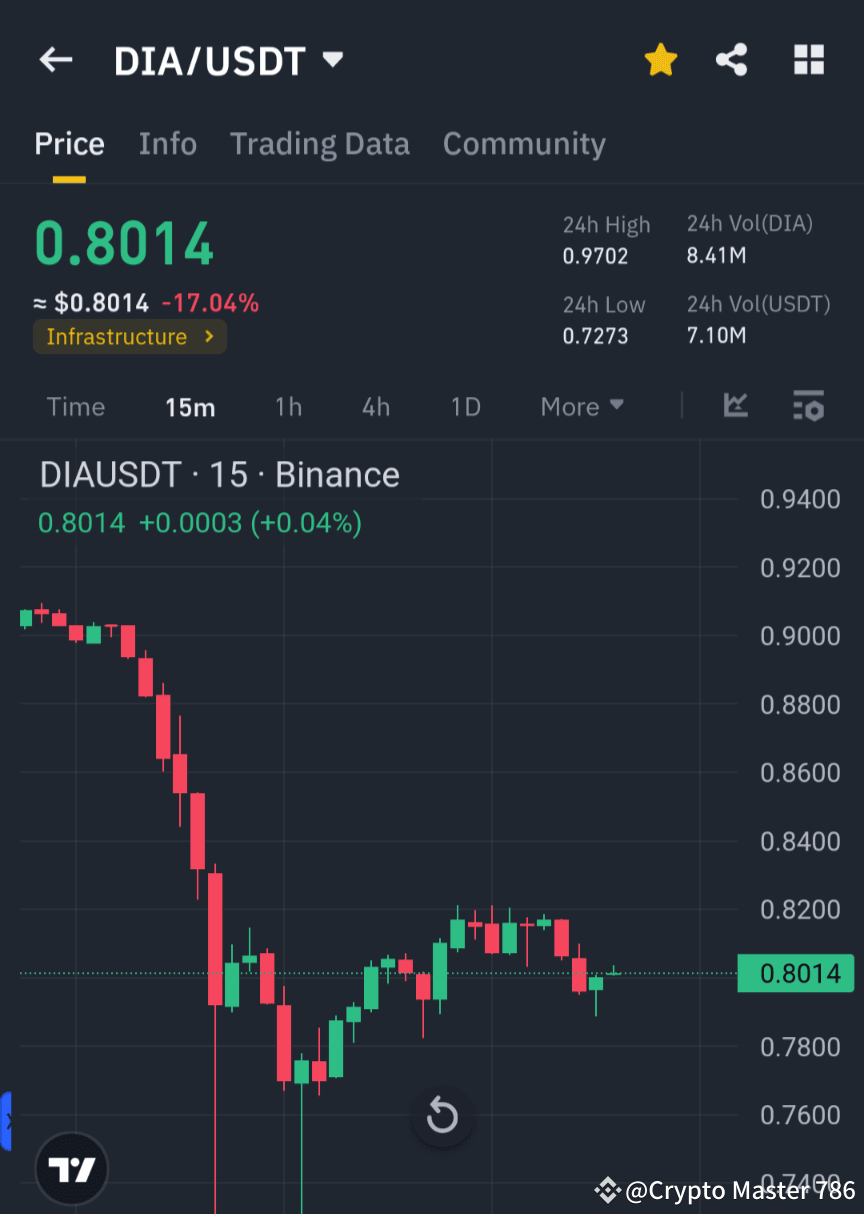Select the Time interval option
The image size is (864, 1214).
tap(76, 406)
